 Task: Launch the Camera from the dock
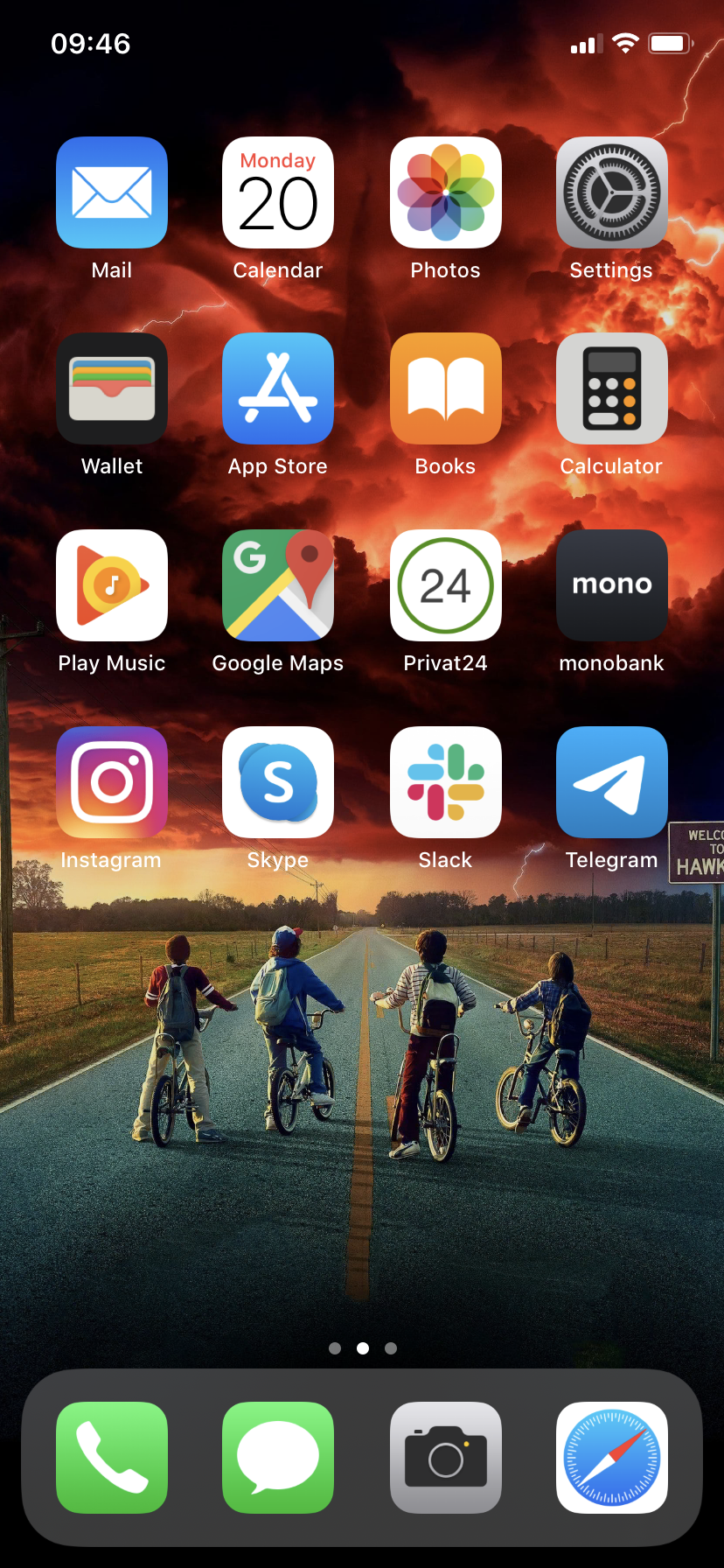[446, 1458]
